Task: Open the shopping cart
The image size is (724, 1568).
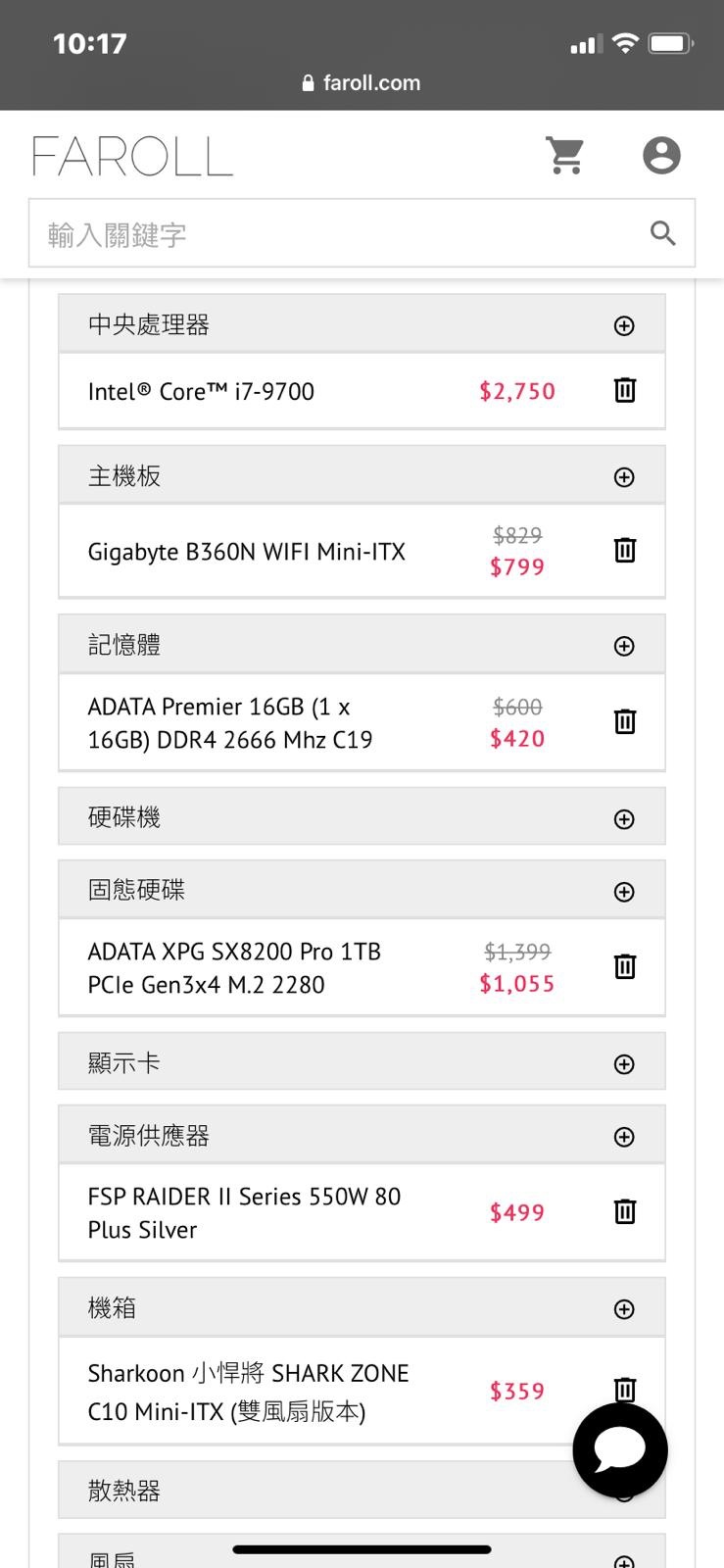Action: (565, 156)
